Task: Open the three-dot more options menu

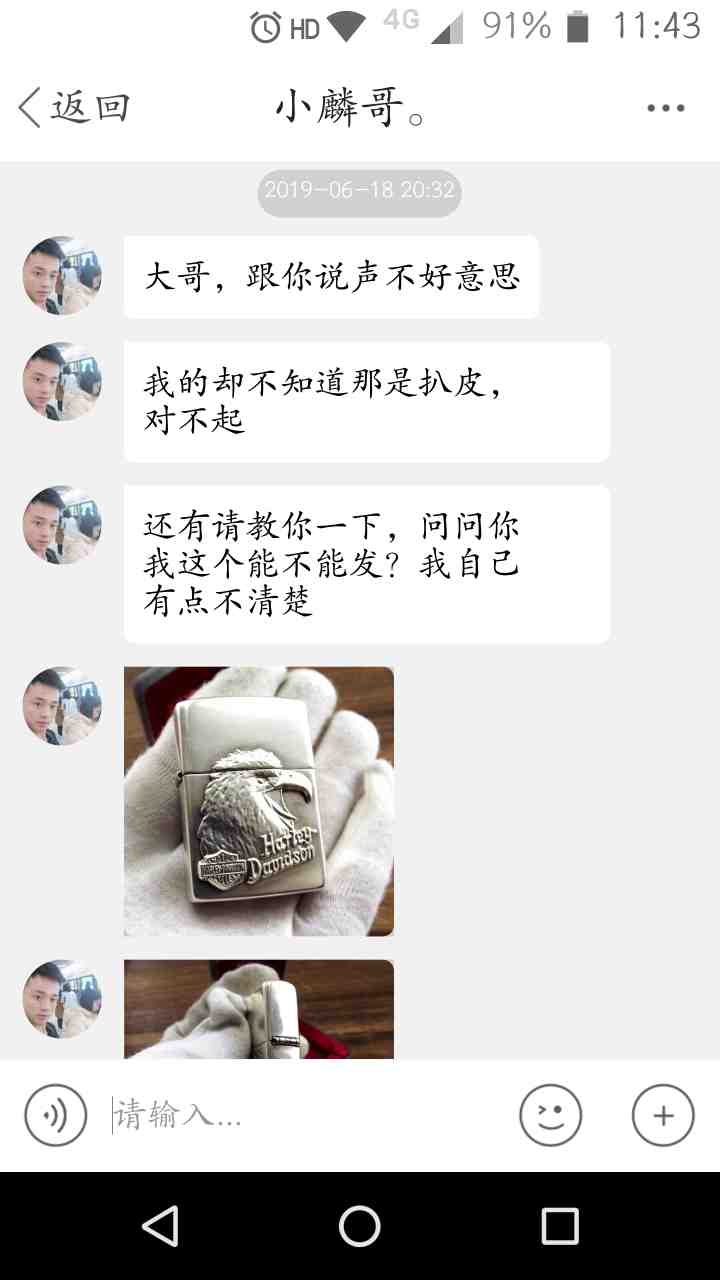Action: coord(665,108)
